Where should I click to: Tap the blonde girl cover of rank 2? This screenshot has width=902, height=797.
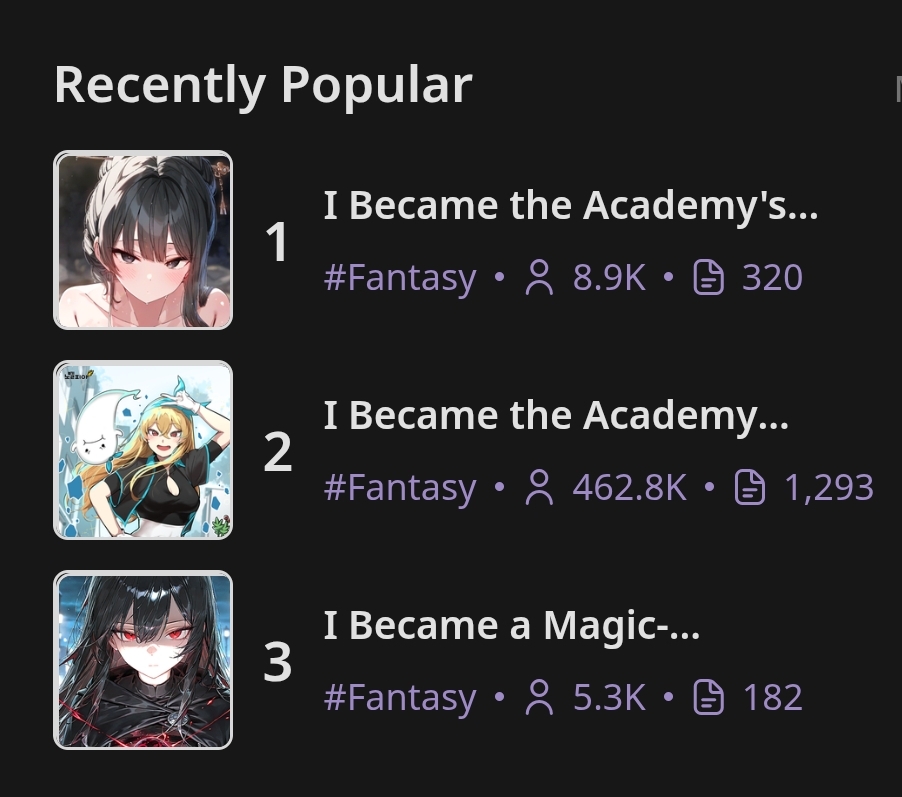point(143,450)
